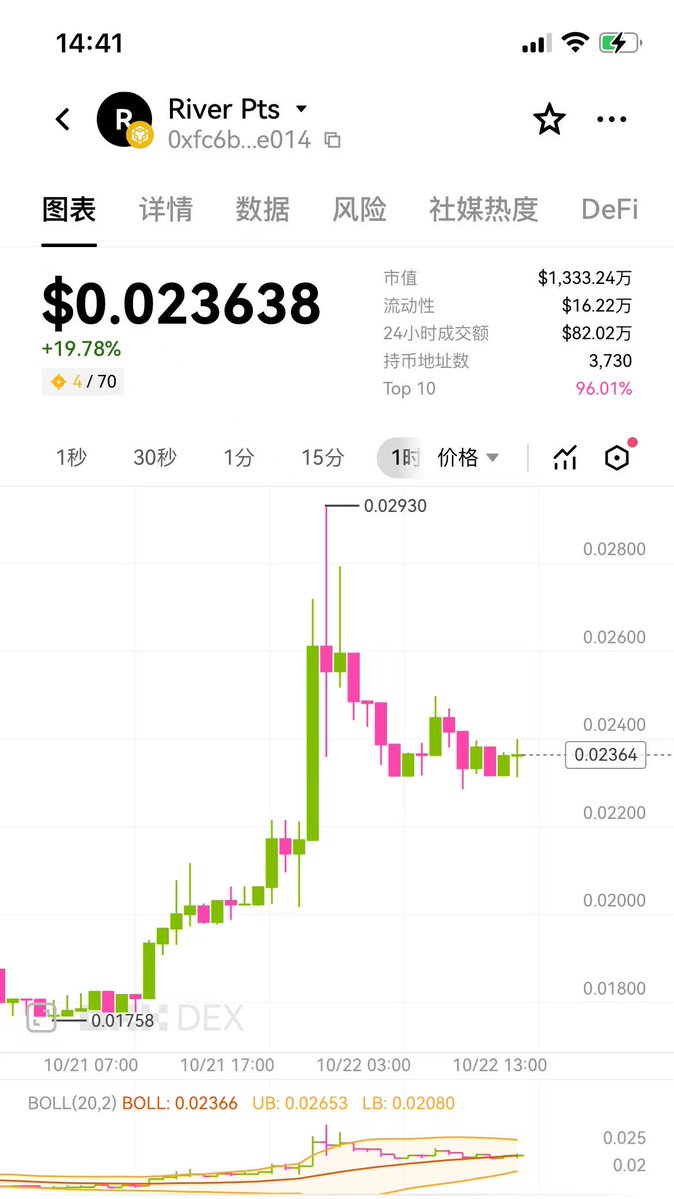Select the 1秒 chart interval

pyautogui.click(x=71, y=458)
